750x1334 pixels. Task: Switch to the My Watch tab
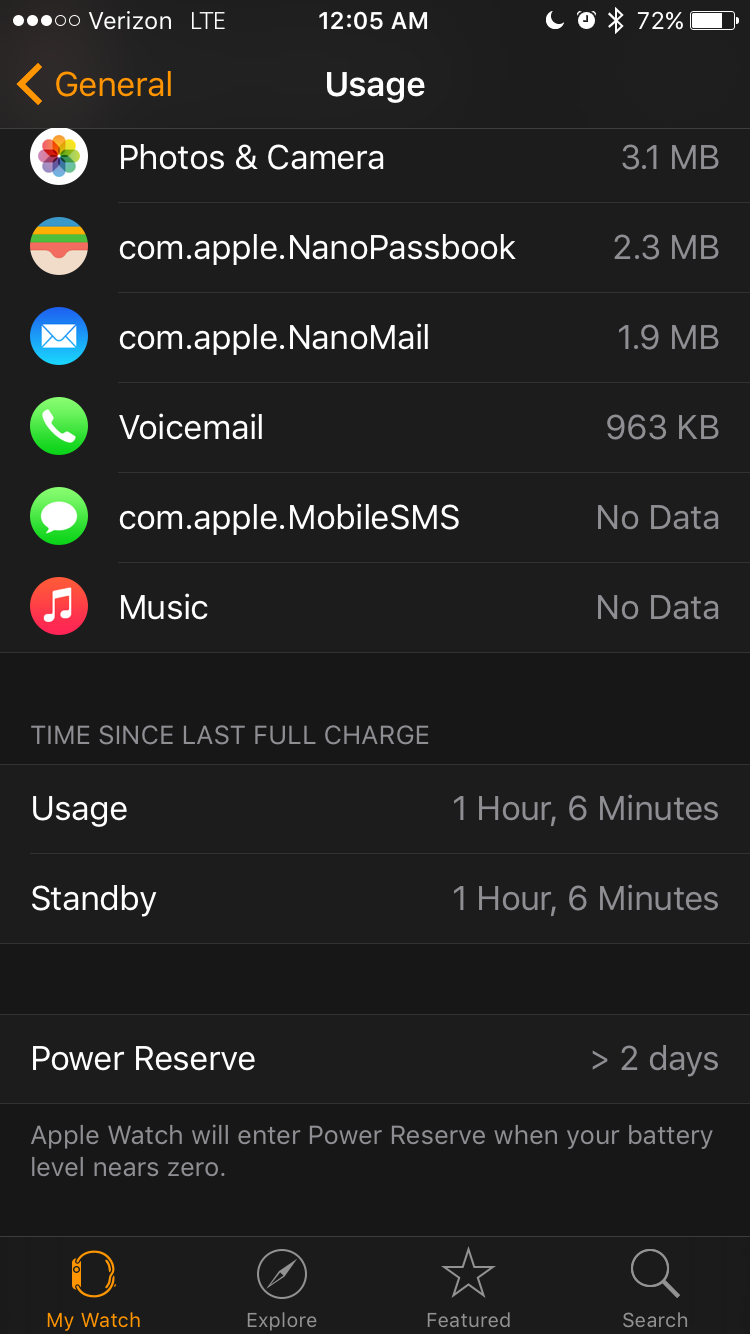94,1288
